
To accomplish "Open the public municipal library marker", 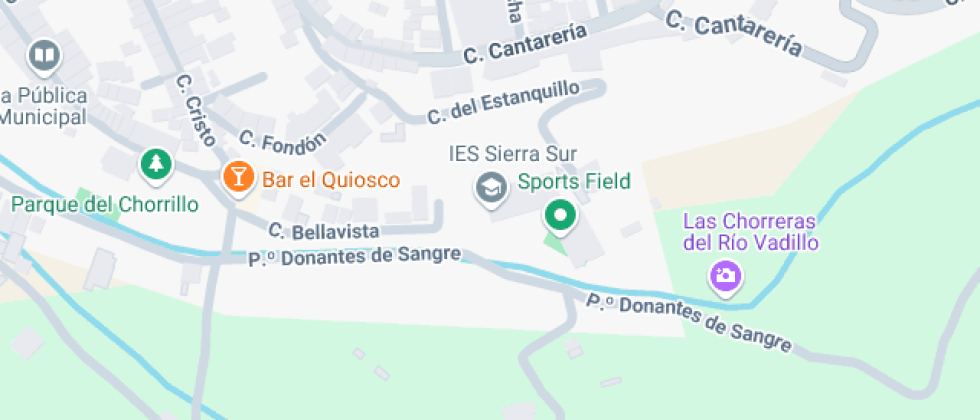I will 43,54.
